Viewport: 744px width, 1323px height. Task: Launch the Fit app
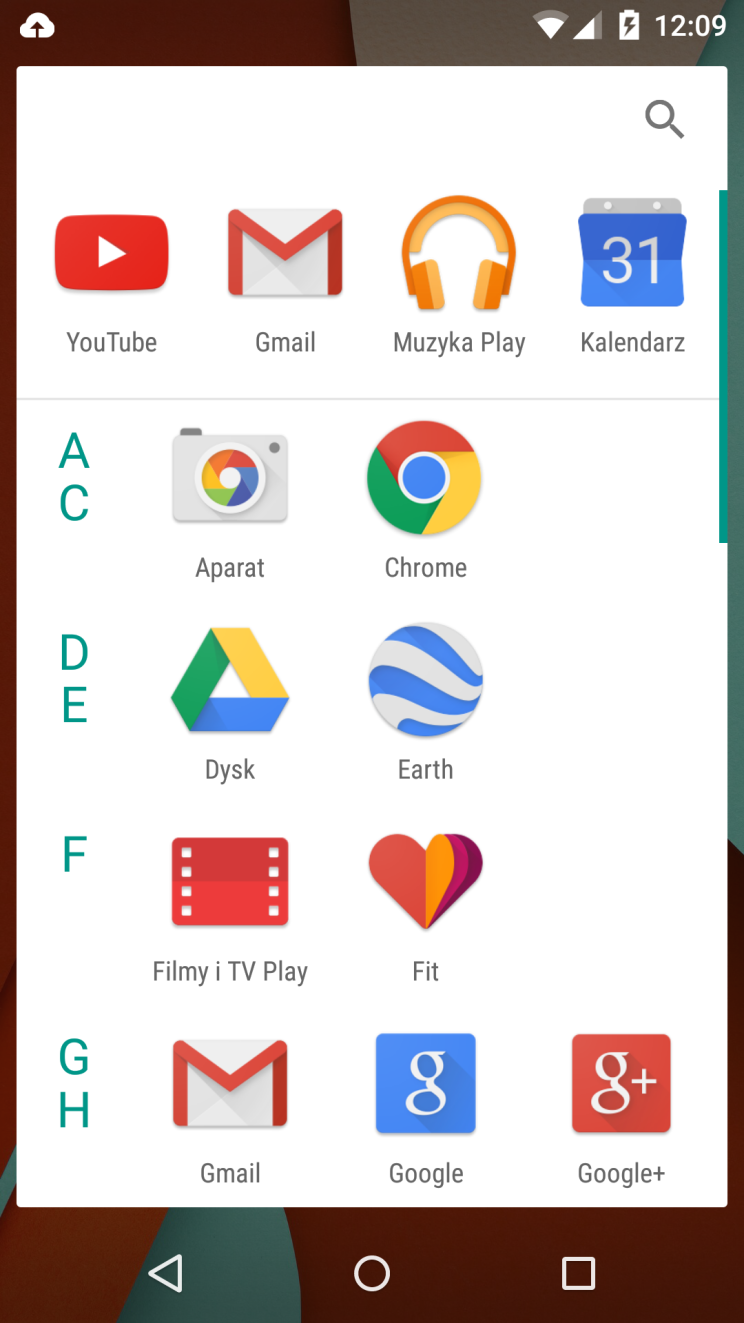tap(425, 882)
